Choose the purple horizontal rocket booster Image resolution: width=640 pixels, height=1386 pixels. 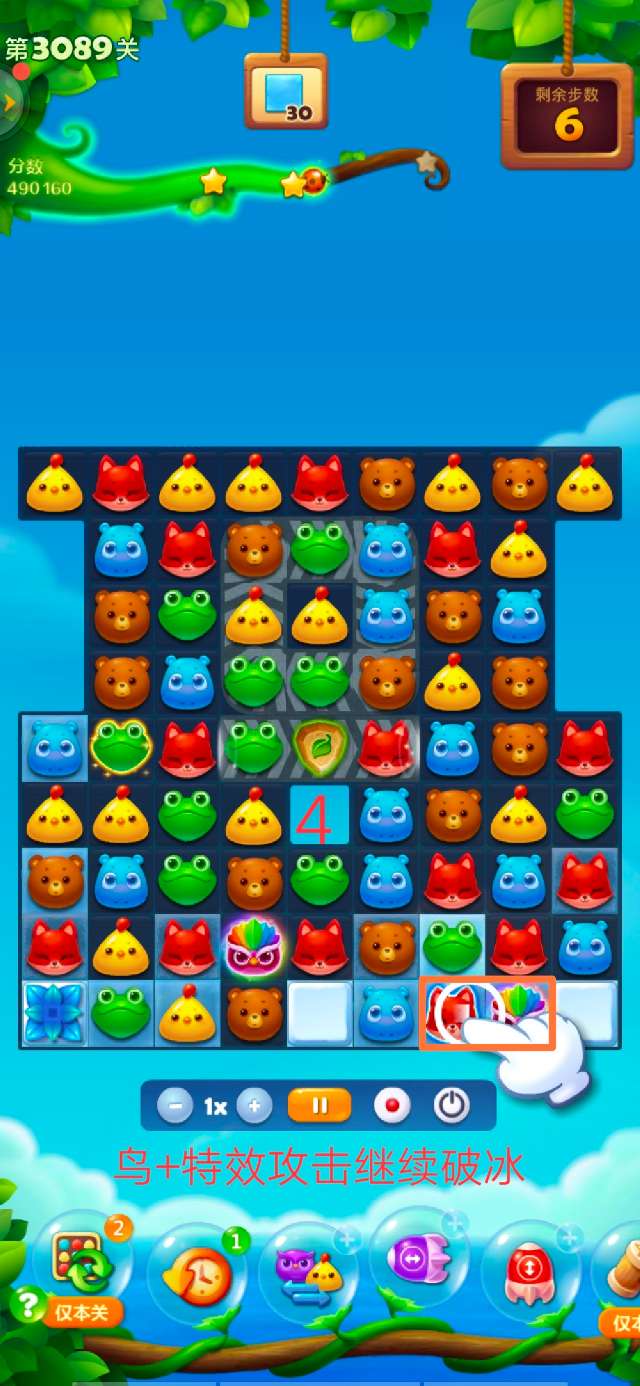[412, 1260]
